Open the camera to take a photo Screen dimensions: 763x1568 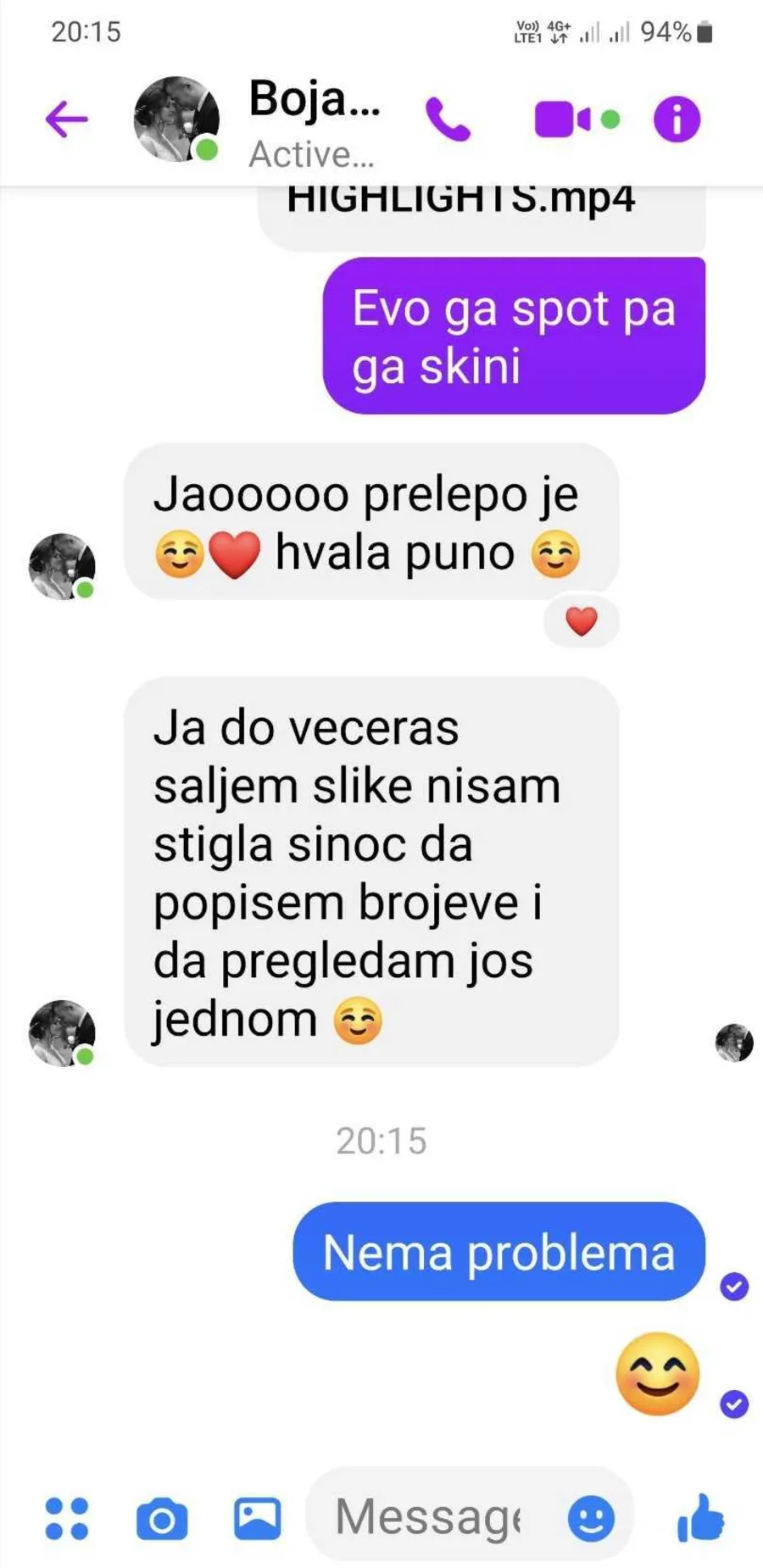pyautogui.click(x=162, y=1518)
